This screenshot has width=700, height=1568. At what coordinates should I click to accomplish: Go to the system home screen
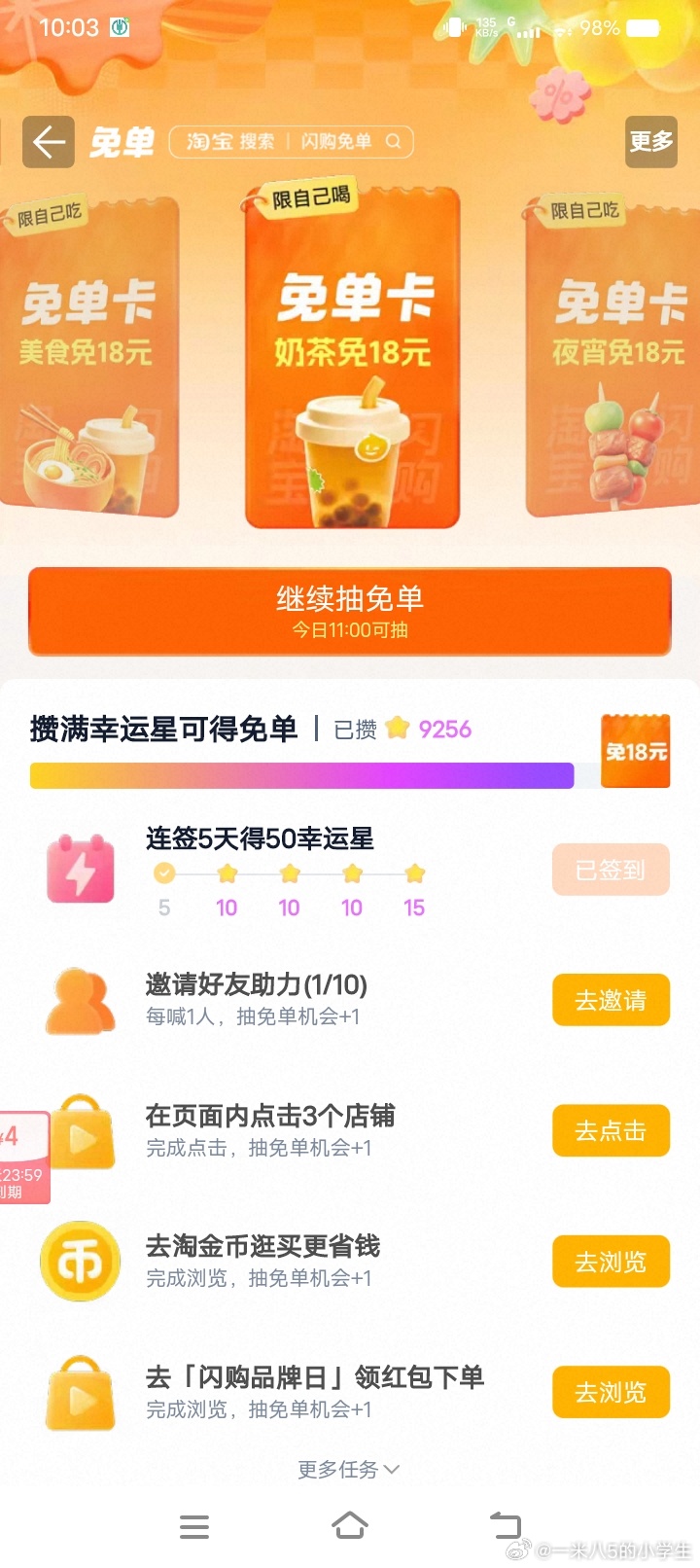click(350, 1526)
